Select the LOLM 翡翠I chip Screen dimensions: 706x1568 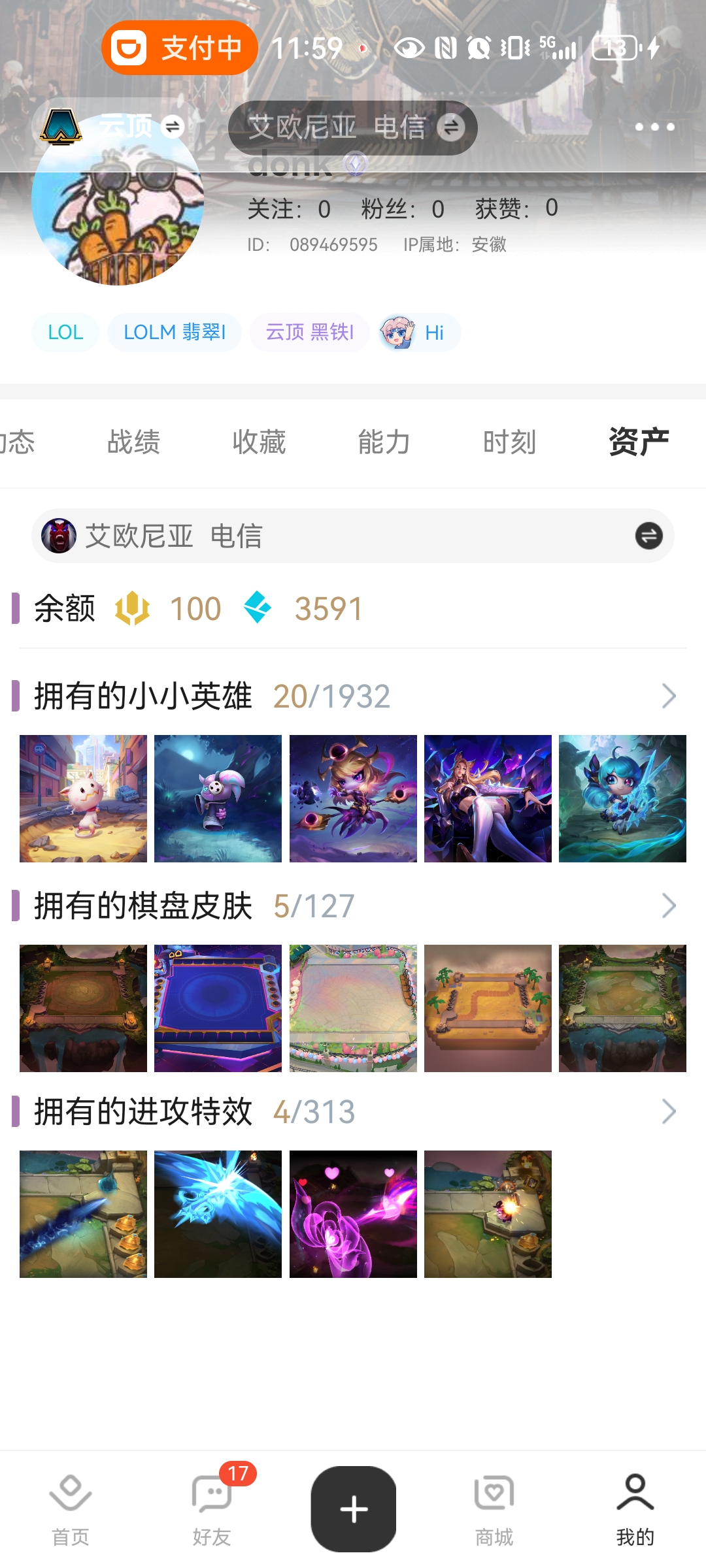pos(175,333)
